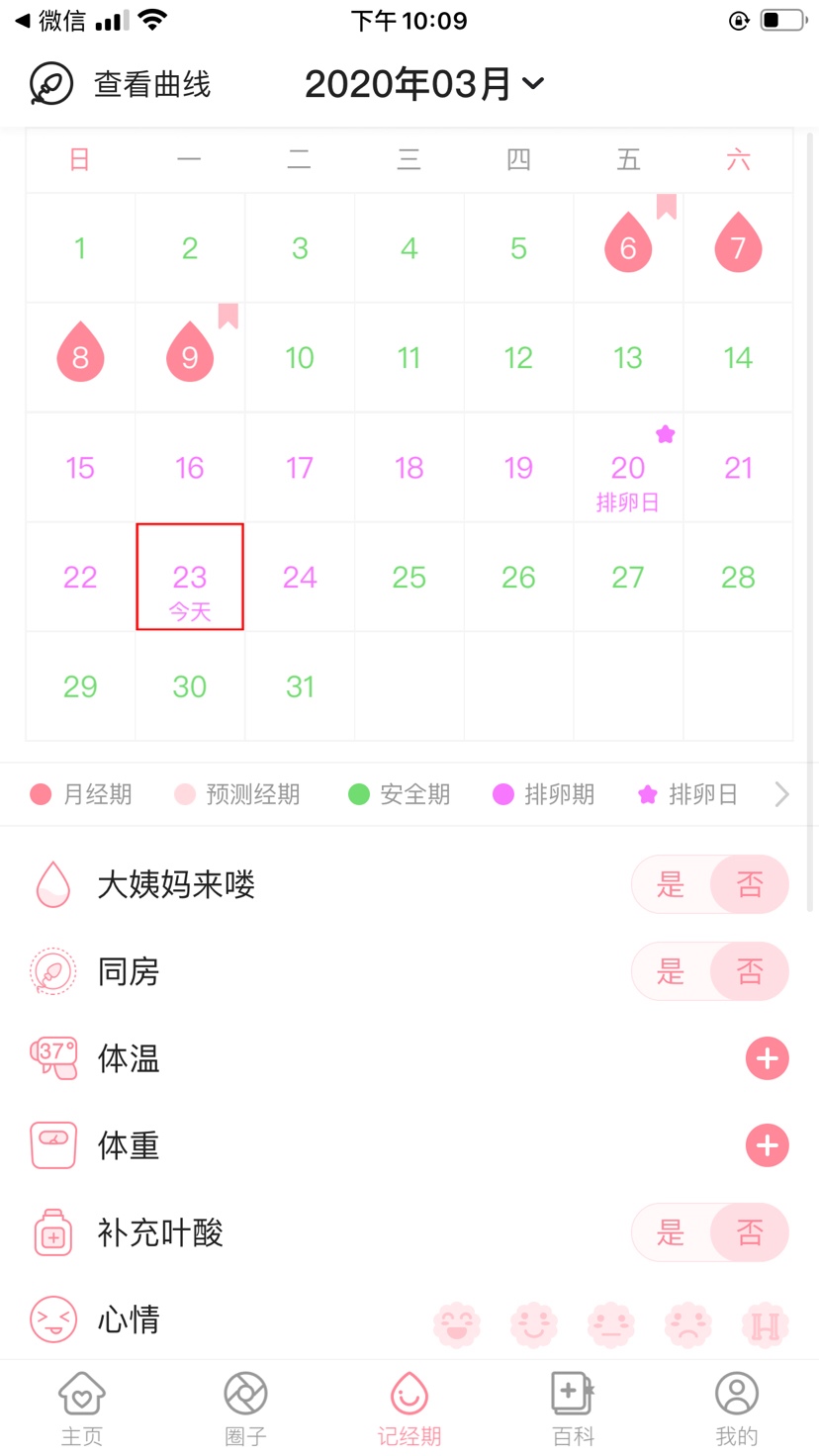This screenshot has width=819, height=1456.
Task: Add a 体温 record
Action: tap(767, 1058)
